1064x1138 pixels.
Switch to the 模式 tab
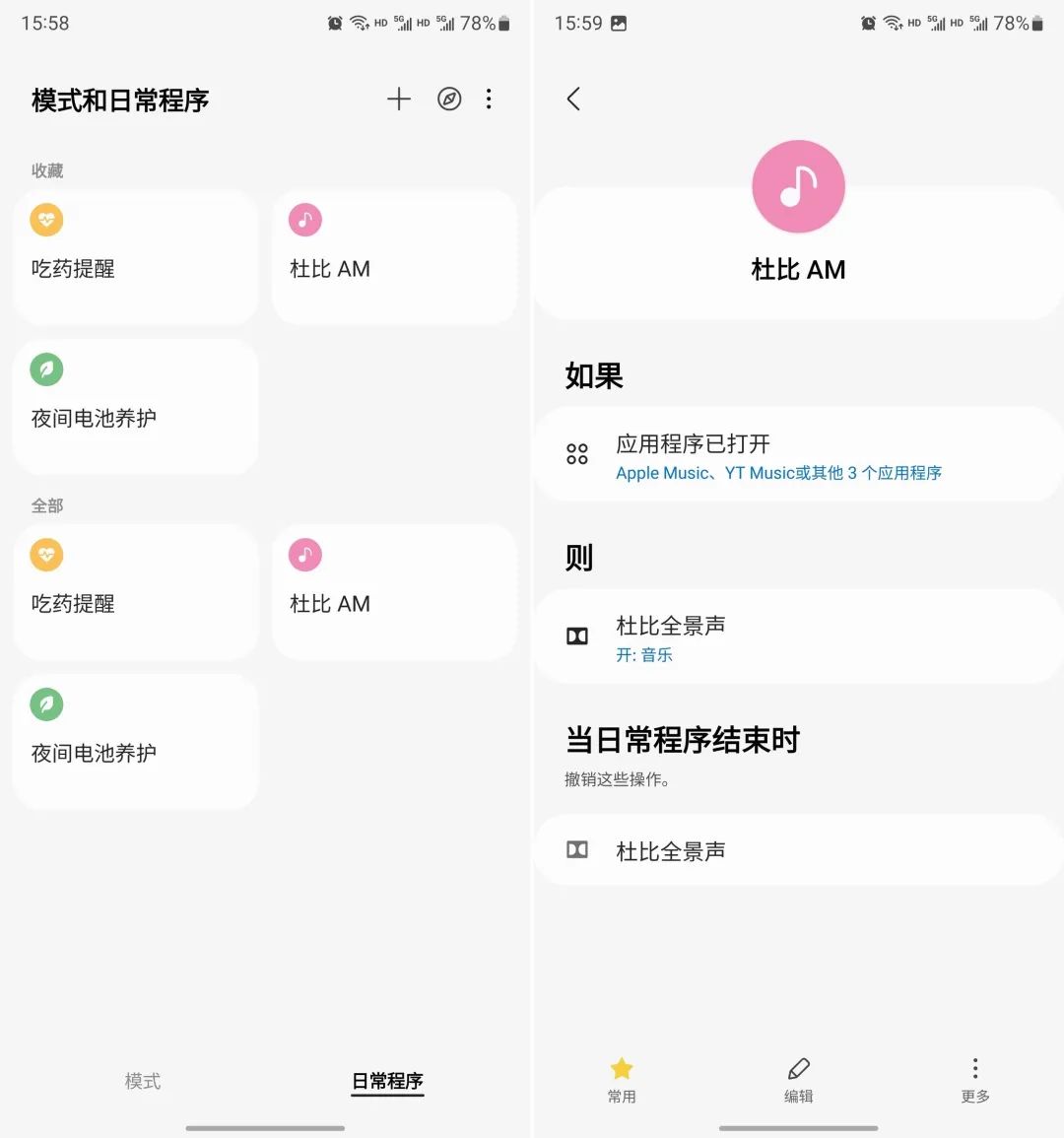click(x=142, y=1081)
